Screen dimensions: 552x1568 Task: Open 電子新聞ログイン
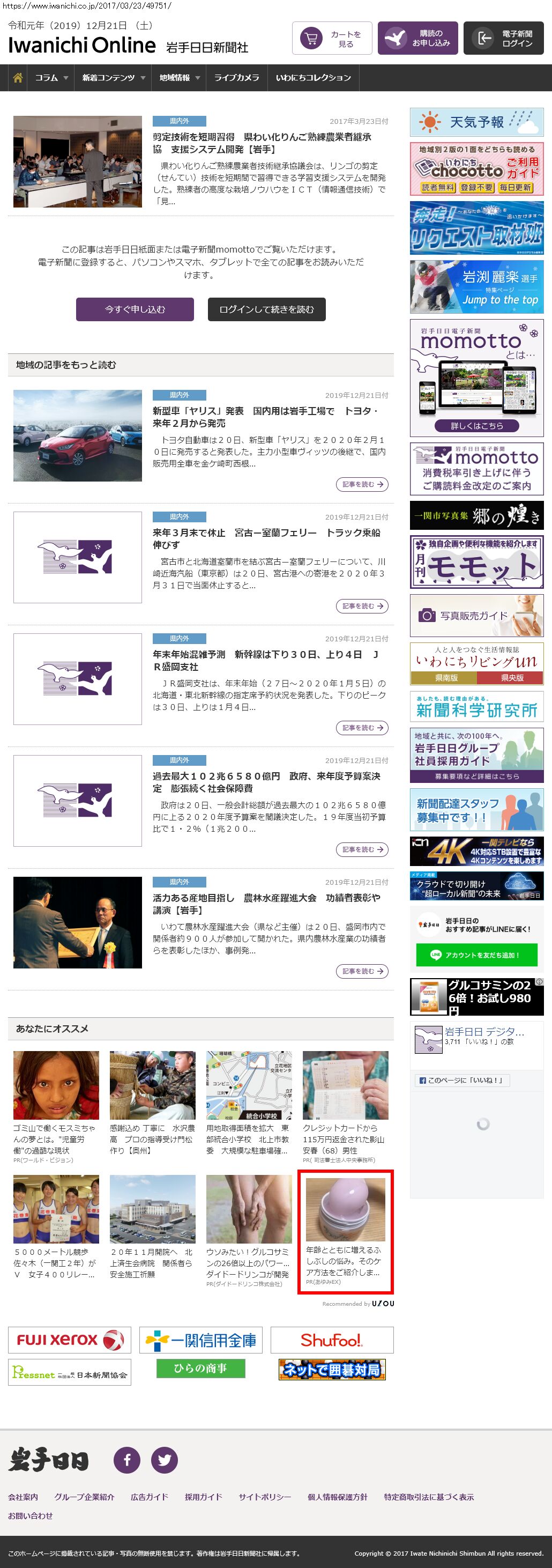point(503,39)
